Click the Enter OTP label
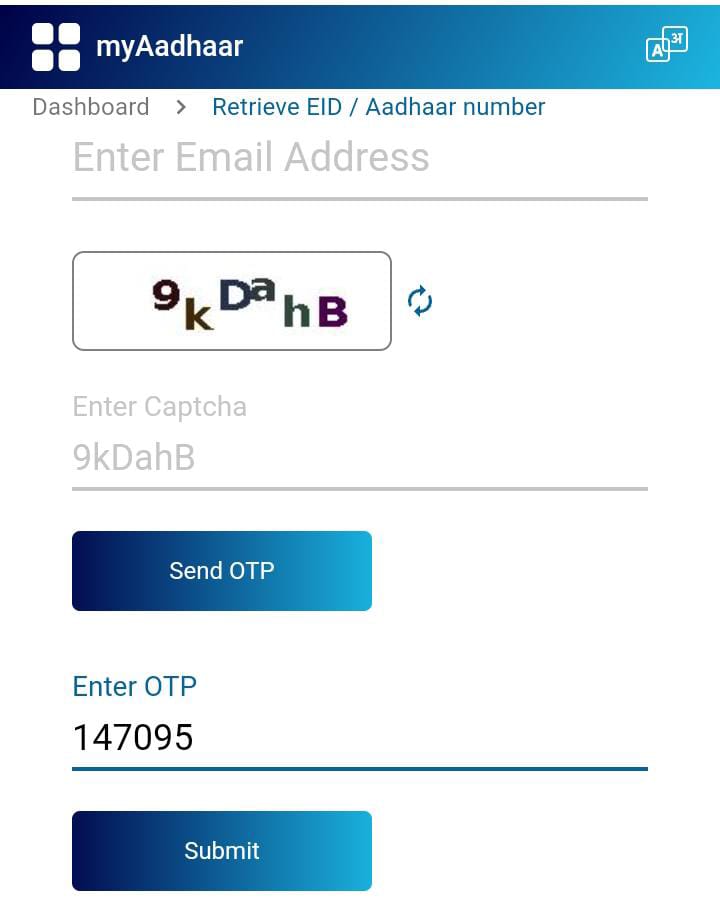Screen dimensions: 720x919 pos(134,687)
